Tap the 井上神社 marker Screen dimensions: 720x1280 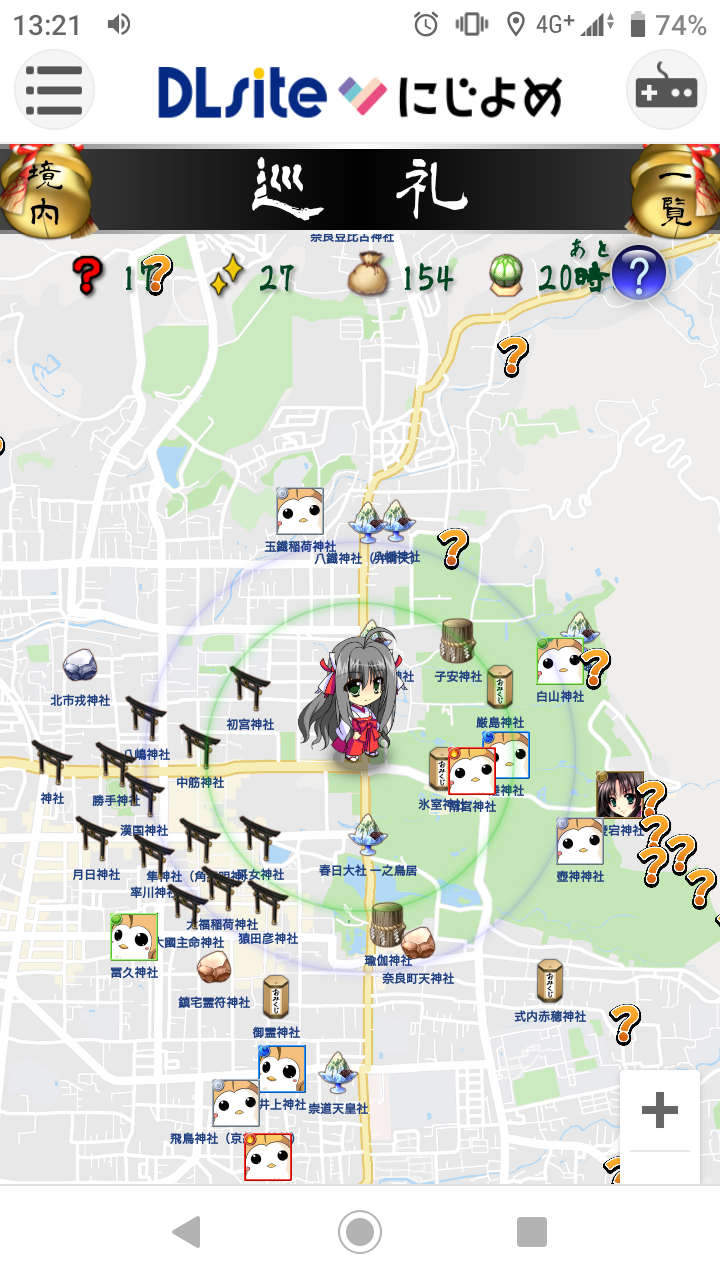(x=282, y=1069)
